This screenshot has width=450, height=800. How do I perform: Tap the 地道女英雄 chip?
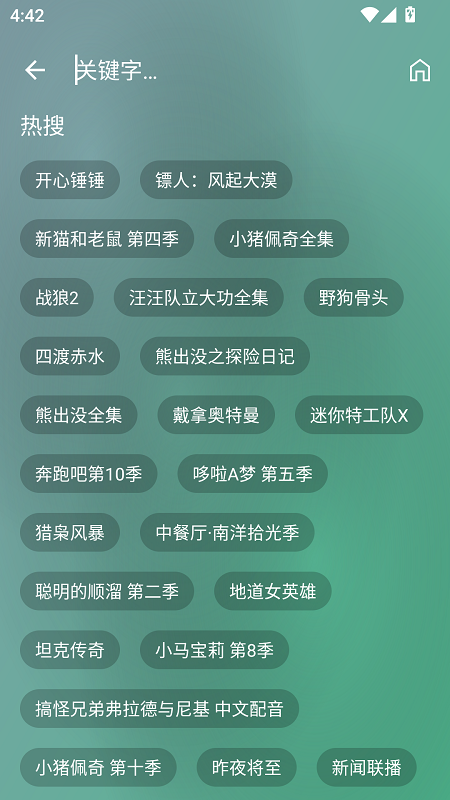coord(273,591)
